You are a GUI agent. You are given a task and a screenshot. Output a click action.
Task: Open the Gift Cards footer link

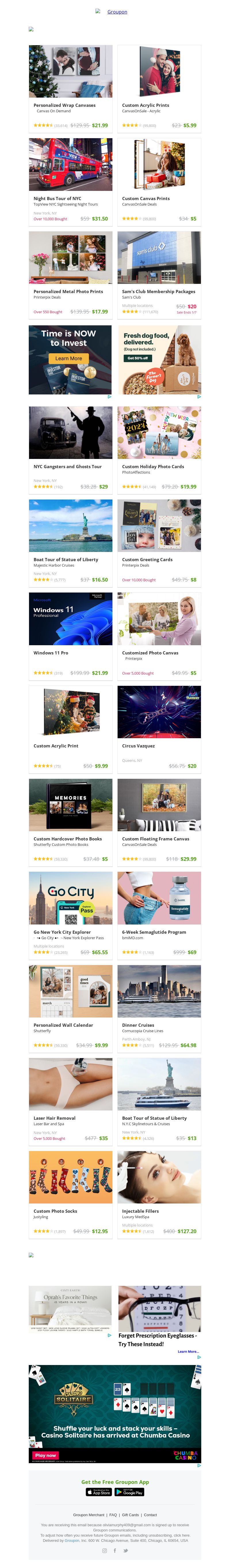point(130,1515)
